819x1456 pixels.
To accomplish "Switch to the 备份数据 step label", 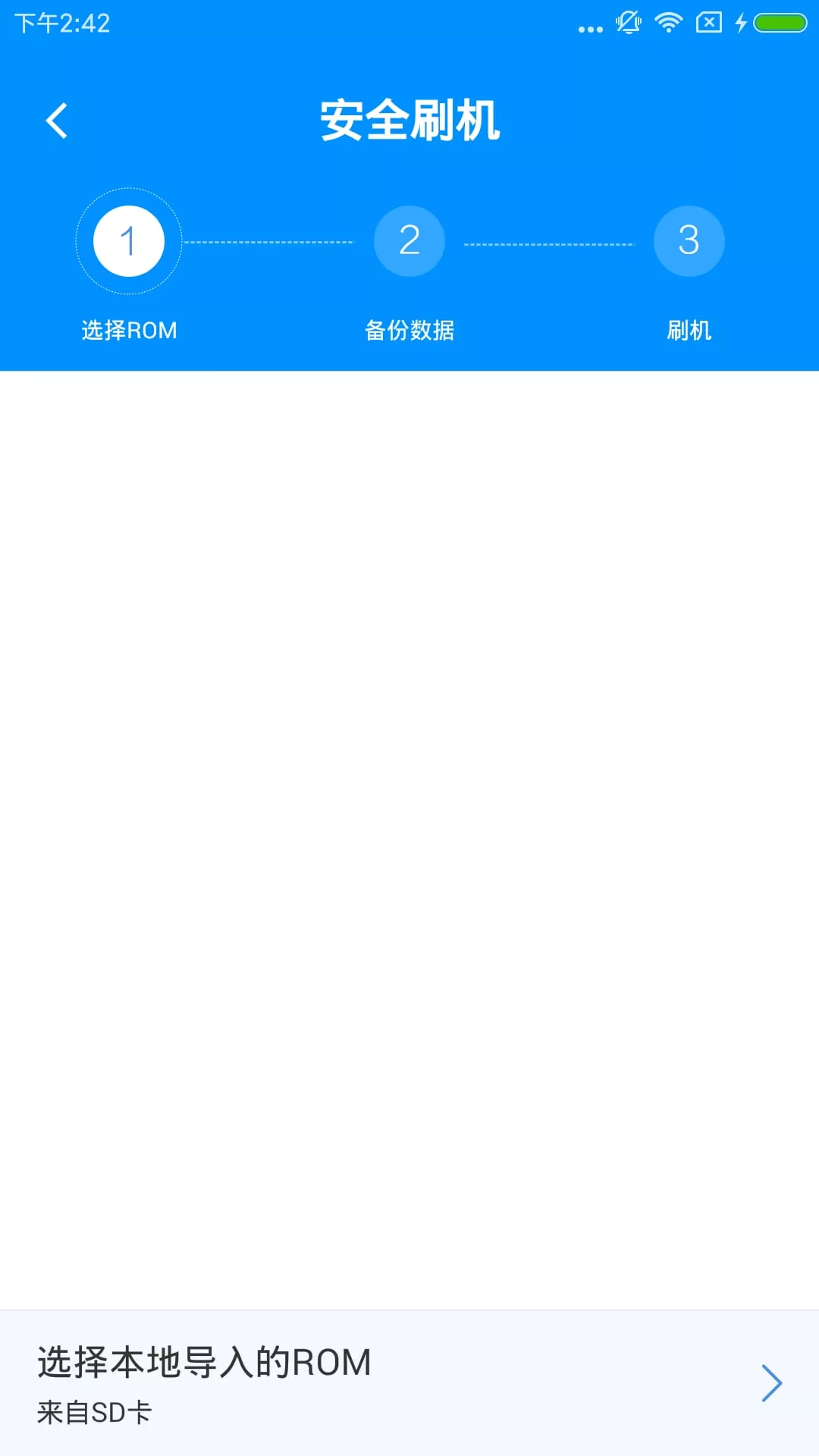I will pos(409,329).
